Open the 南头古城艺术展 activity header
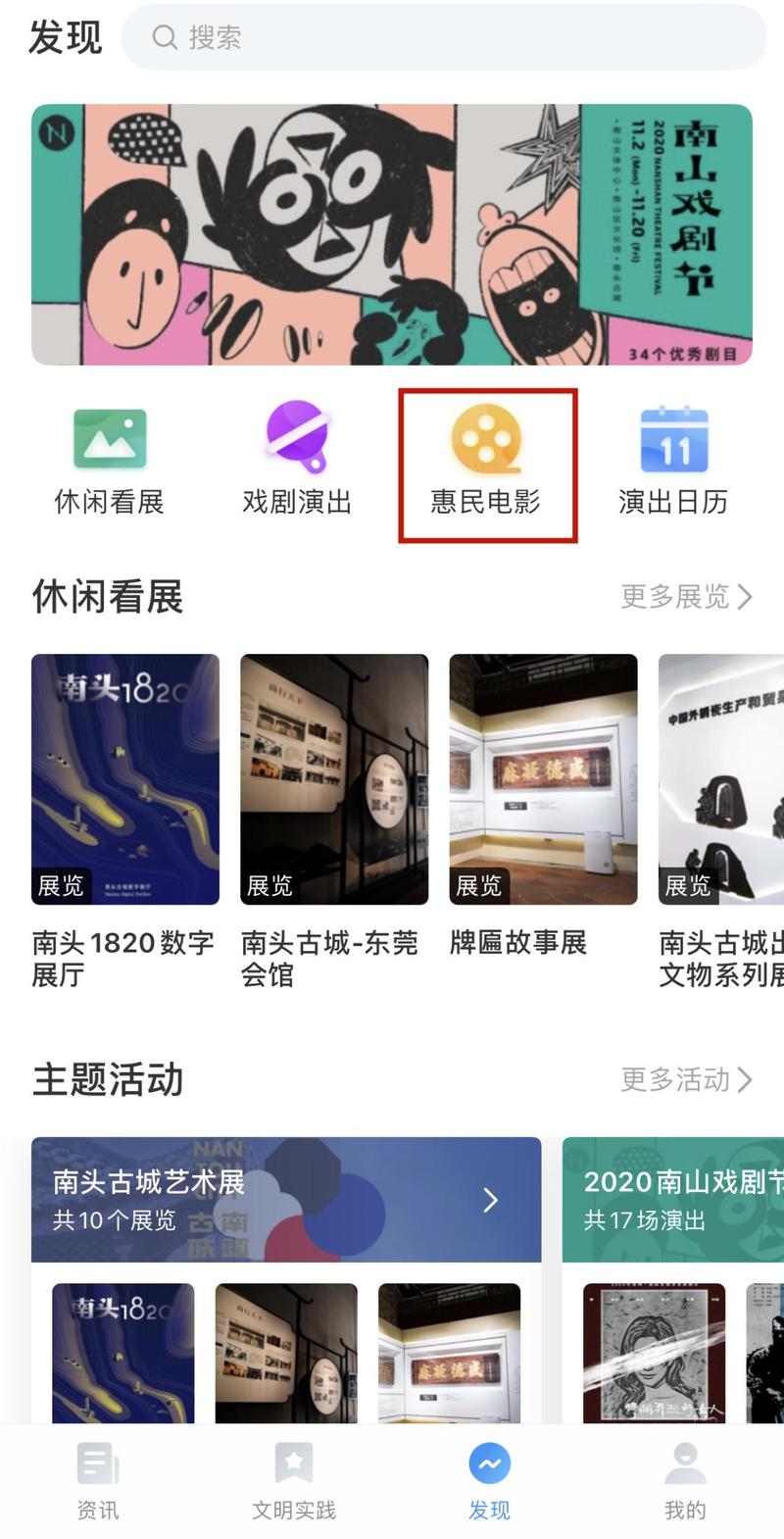784x1539 pixels. (285, 1199)
